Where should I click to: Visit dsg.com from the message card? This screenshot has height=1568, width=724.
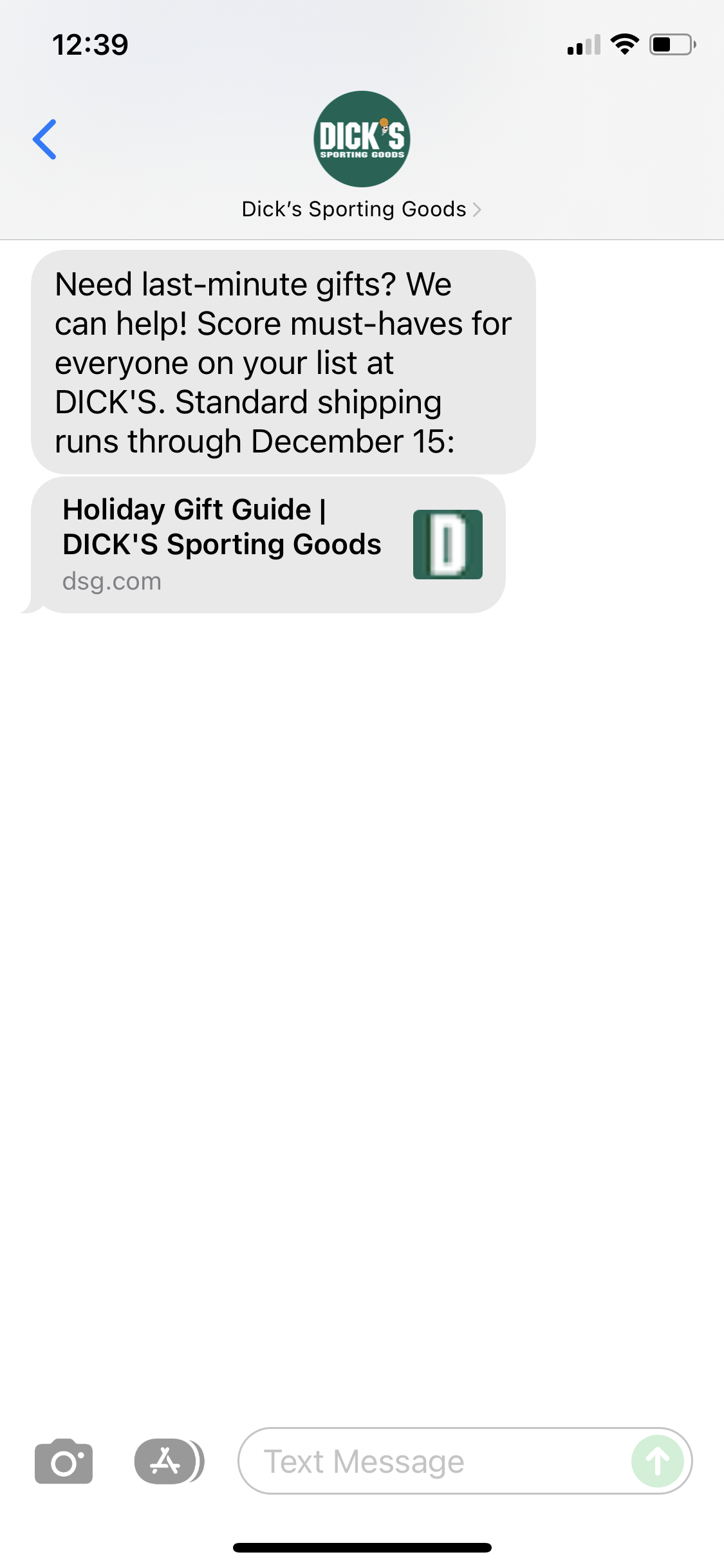(111, 581)
